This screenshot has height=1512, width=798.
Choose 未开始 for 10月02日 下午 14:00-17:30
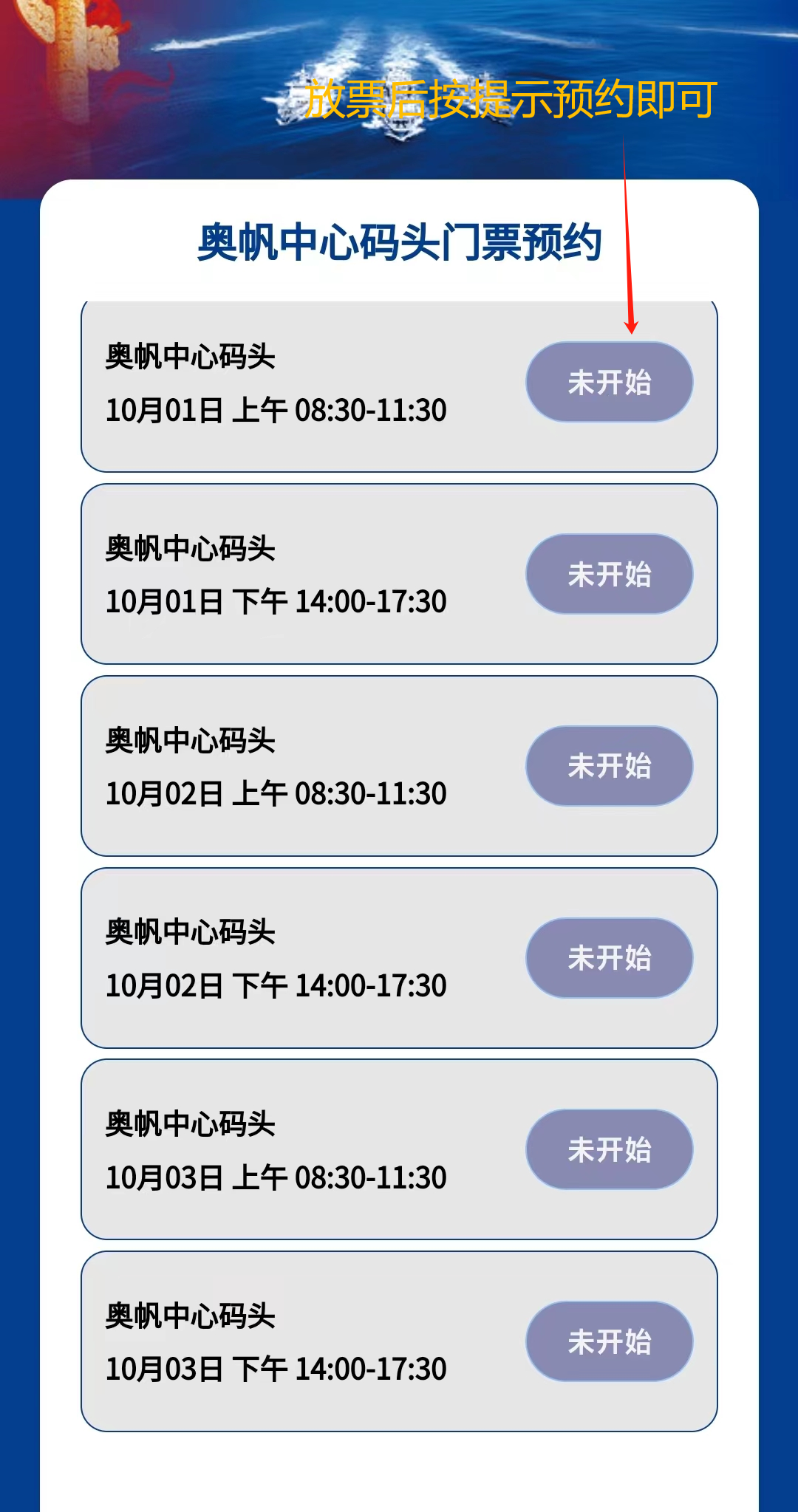click(609, 958)
